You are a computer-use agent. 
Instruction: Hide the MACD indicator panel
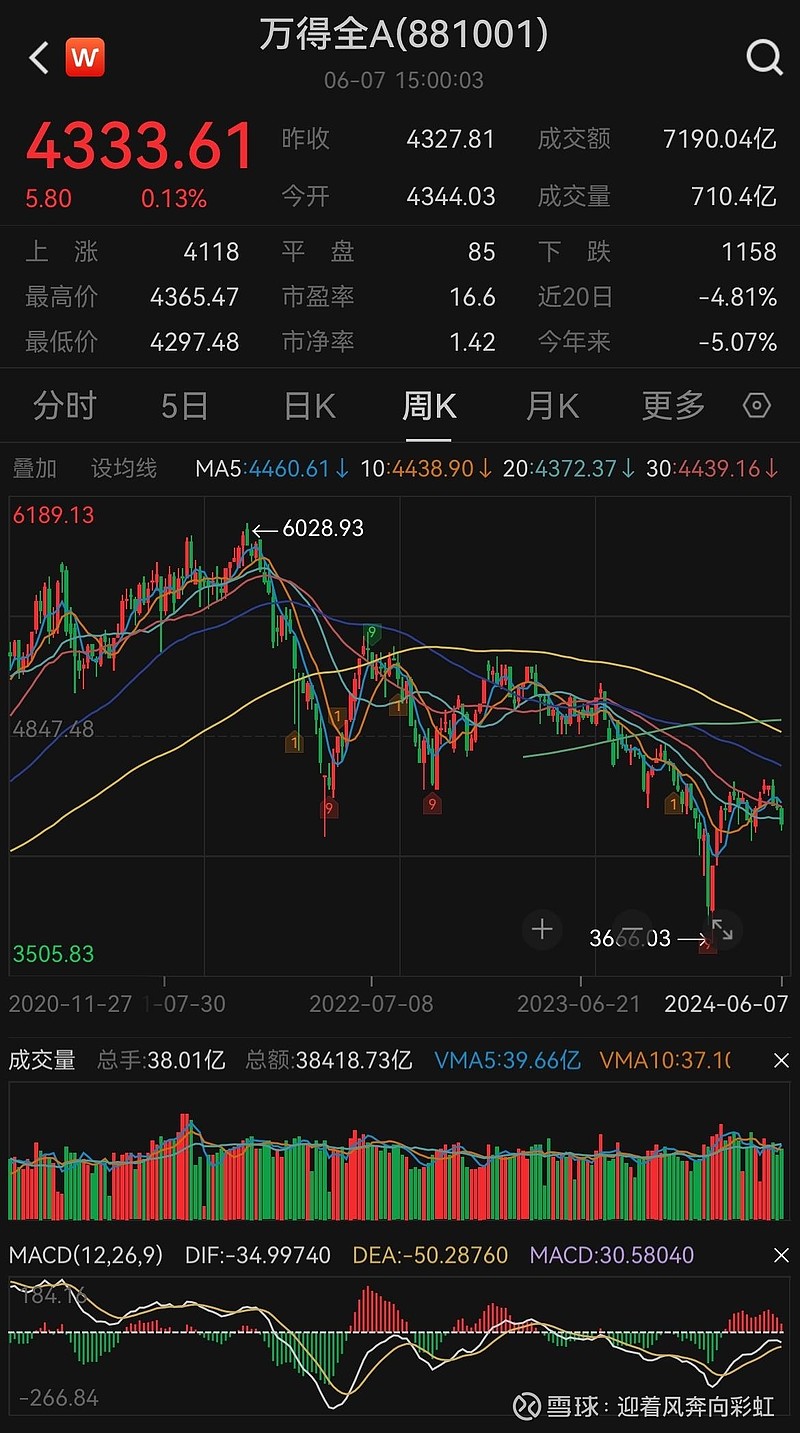coord(782,1254)
